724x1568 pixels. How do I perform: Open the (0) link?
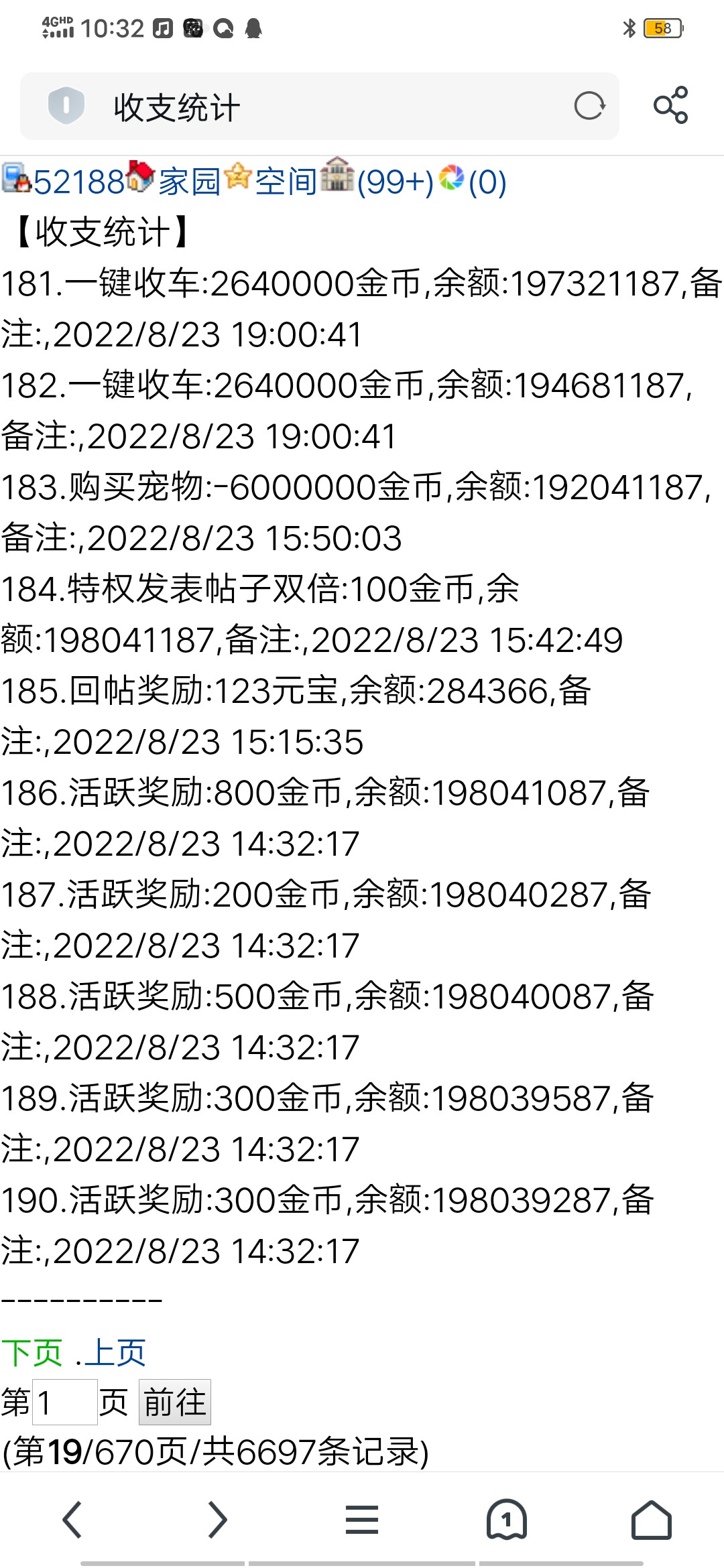click(487, 182)
